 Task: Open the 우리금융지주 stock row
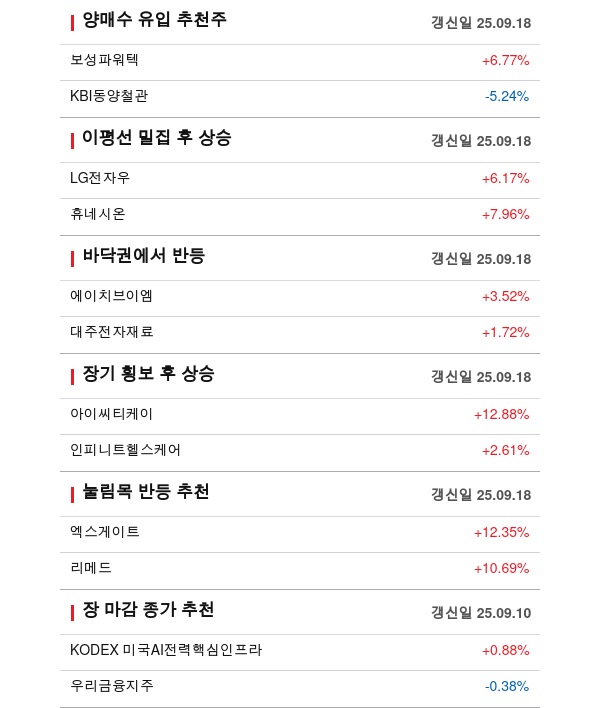pos(112,686)
